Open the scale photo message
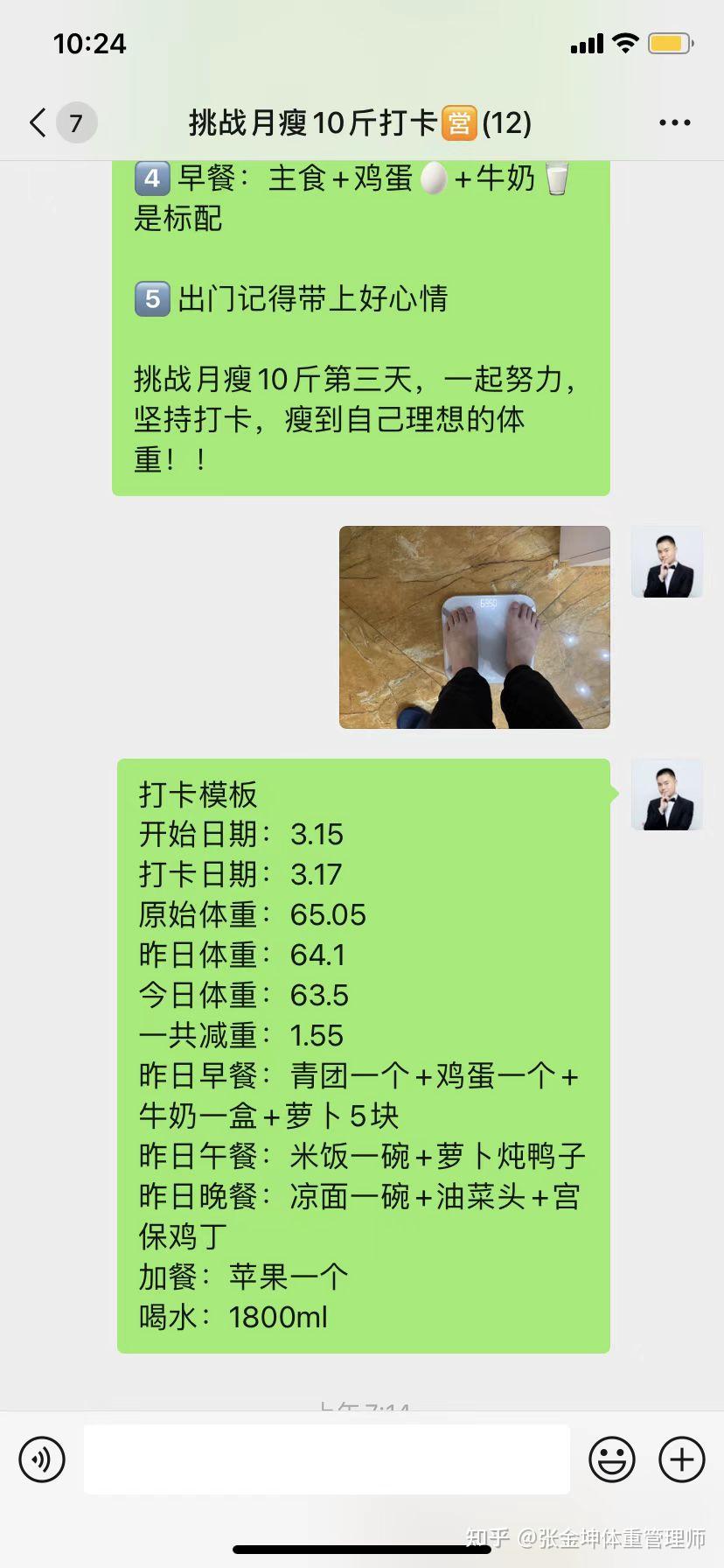This screenshot has width=724, height=1568. click(475, 627)
